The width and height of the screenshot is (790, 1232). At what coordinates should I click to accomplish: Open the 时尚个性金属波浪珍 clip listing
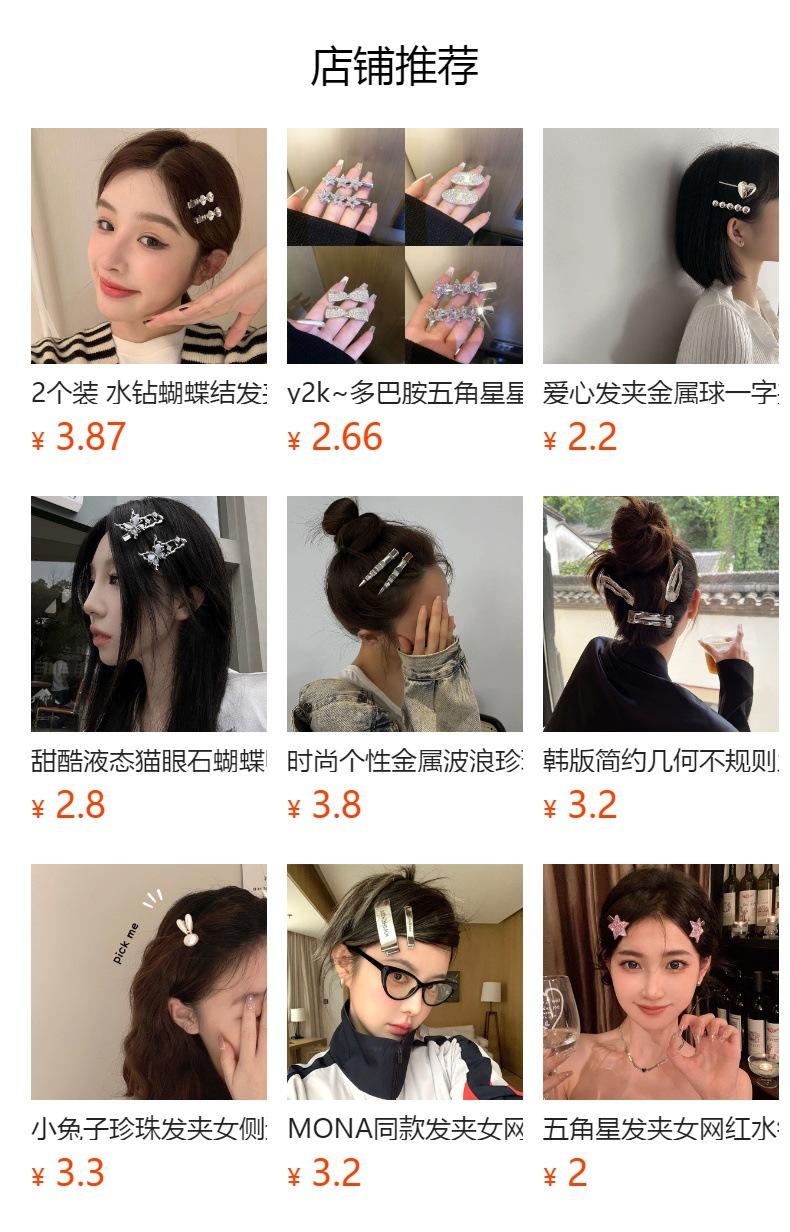(x=405, y=660)
